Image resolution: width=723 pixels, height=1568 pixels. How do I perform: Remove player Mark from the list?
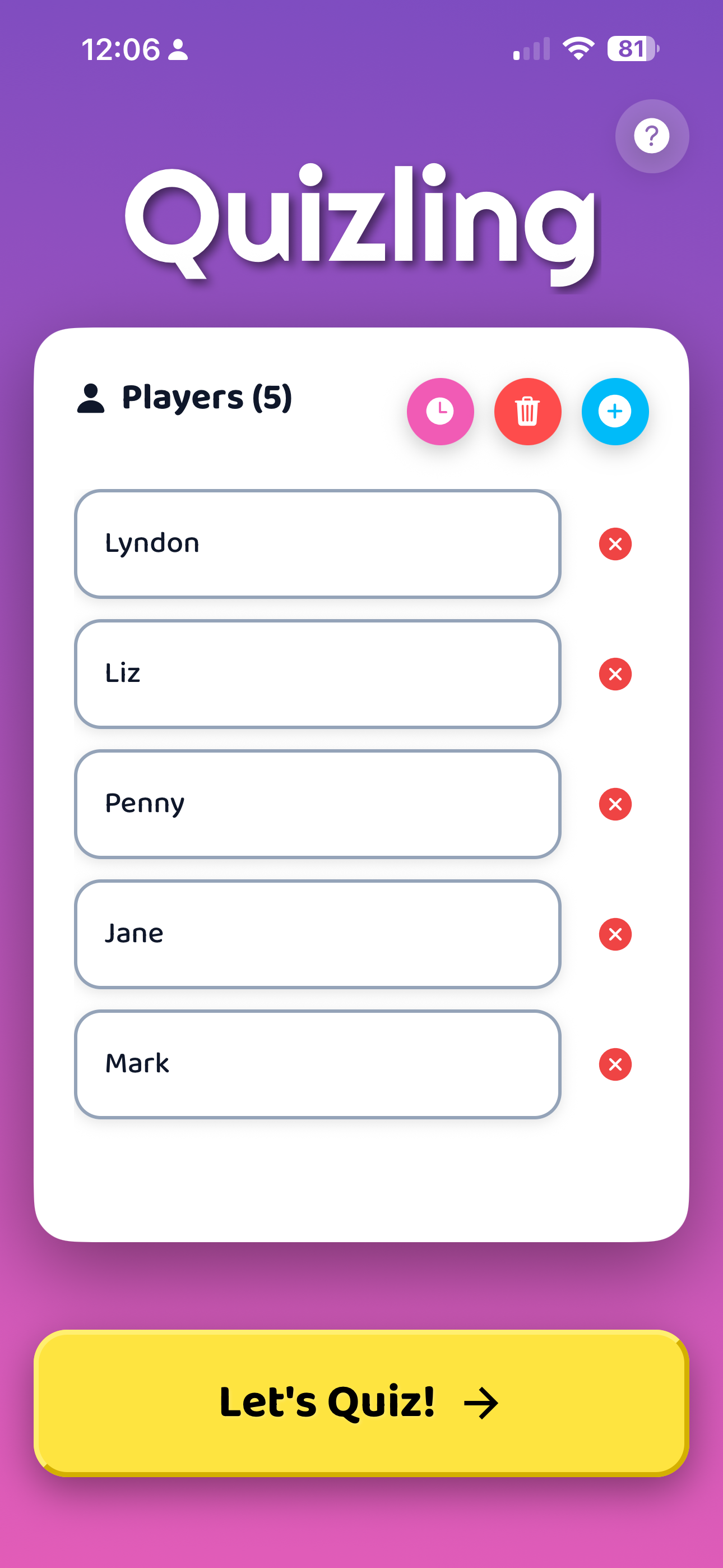(615, 1065)
